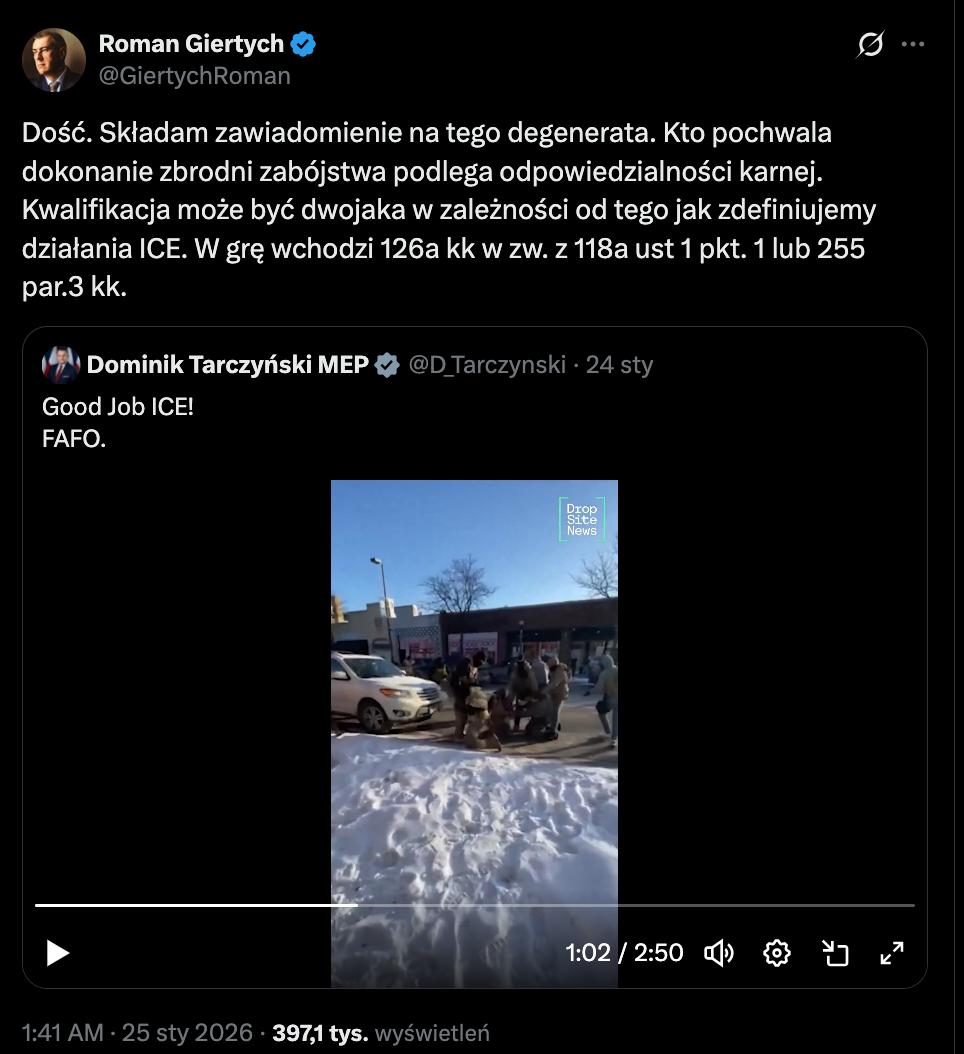
Task: Open the Grok explain icon
Action: [871, 45]
